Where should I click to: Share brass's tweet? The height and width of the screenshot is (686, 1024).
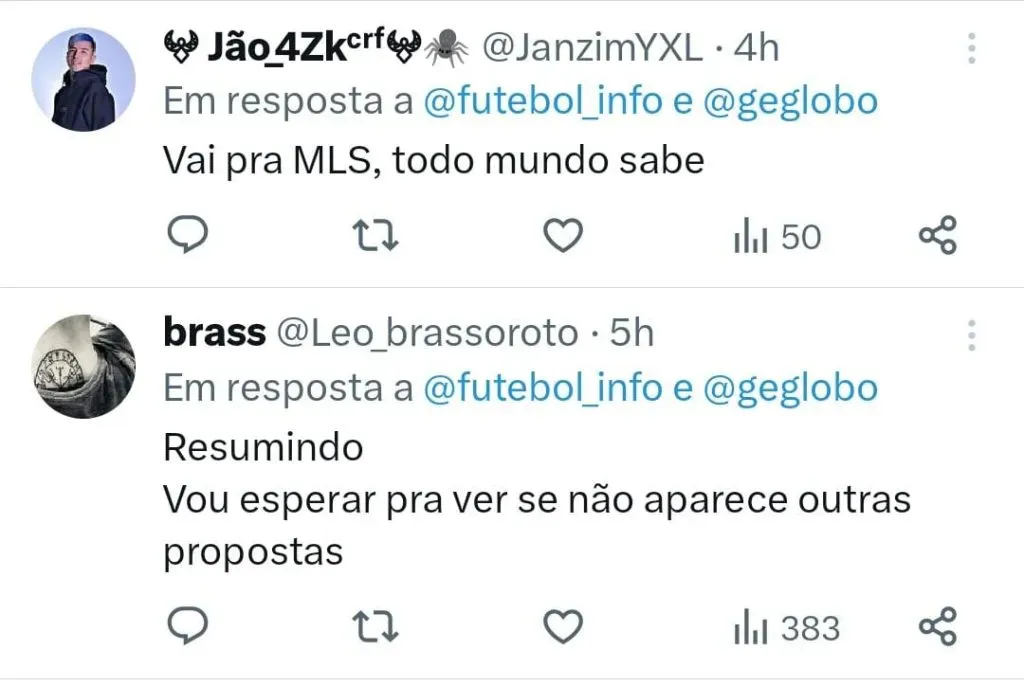pyautogui.click(x=938, y=628)
